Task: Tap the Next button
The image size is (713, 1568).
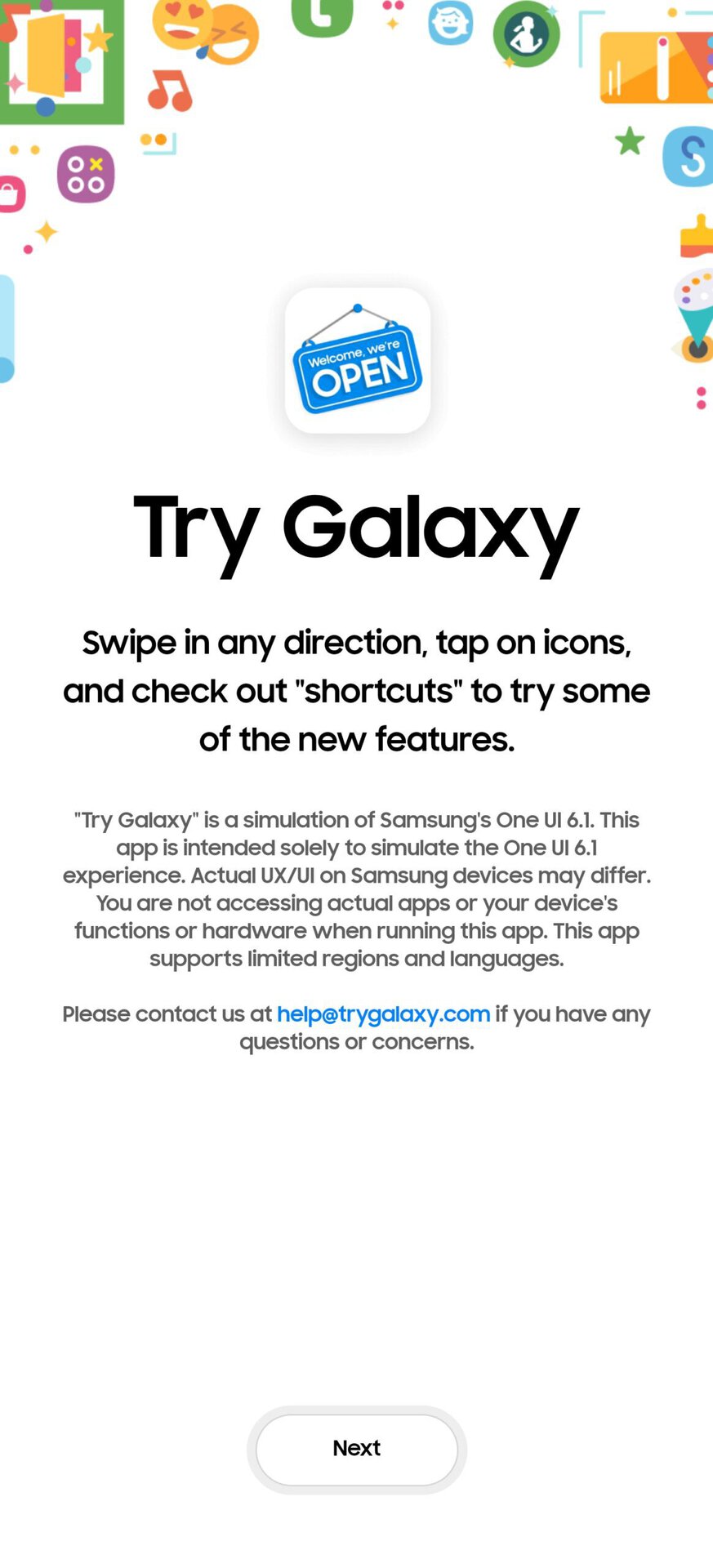Action: [x=356, y=1449]
